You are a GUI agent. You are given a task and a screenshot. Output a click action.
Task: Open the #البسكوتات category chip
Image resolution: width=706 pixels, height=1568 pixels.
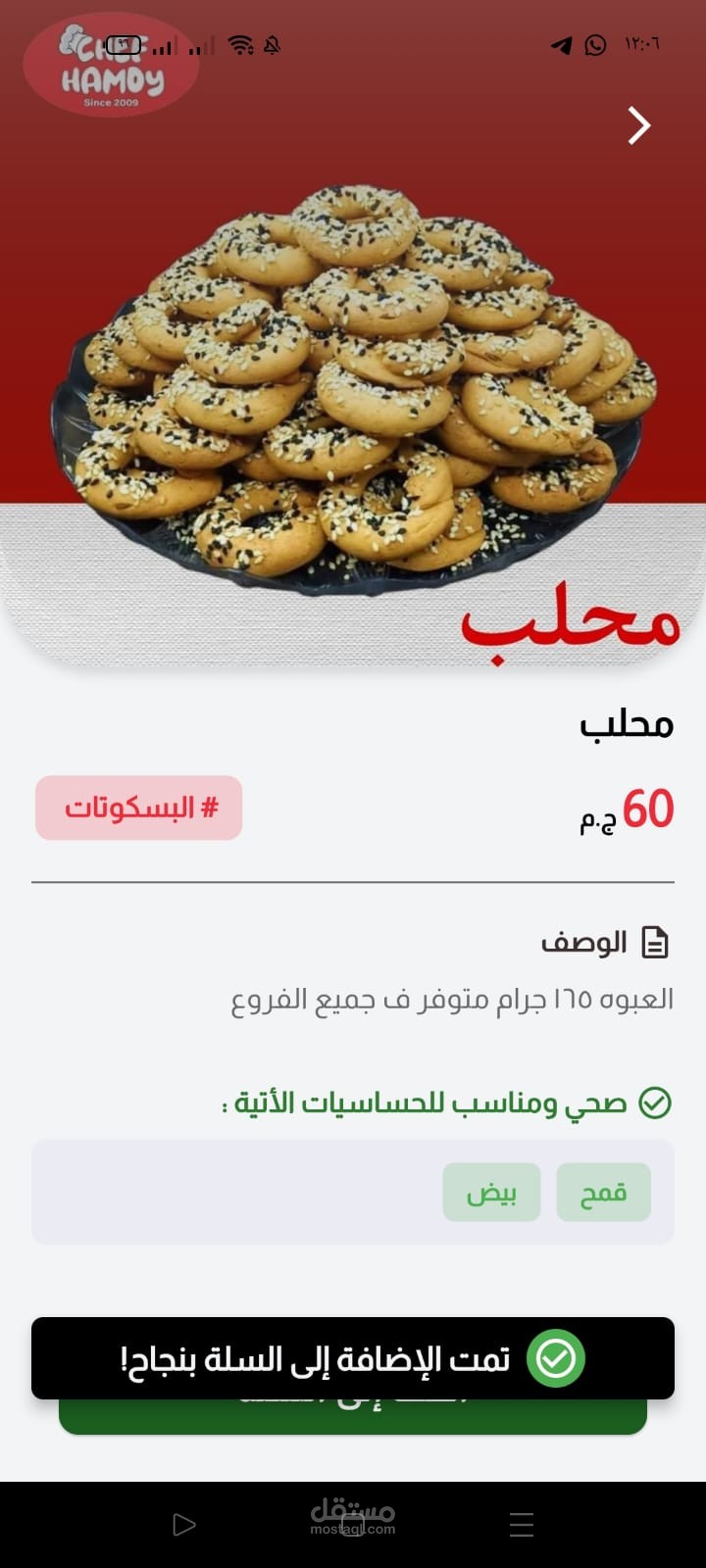point(138,808)
